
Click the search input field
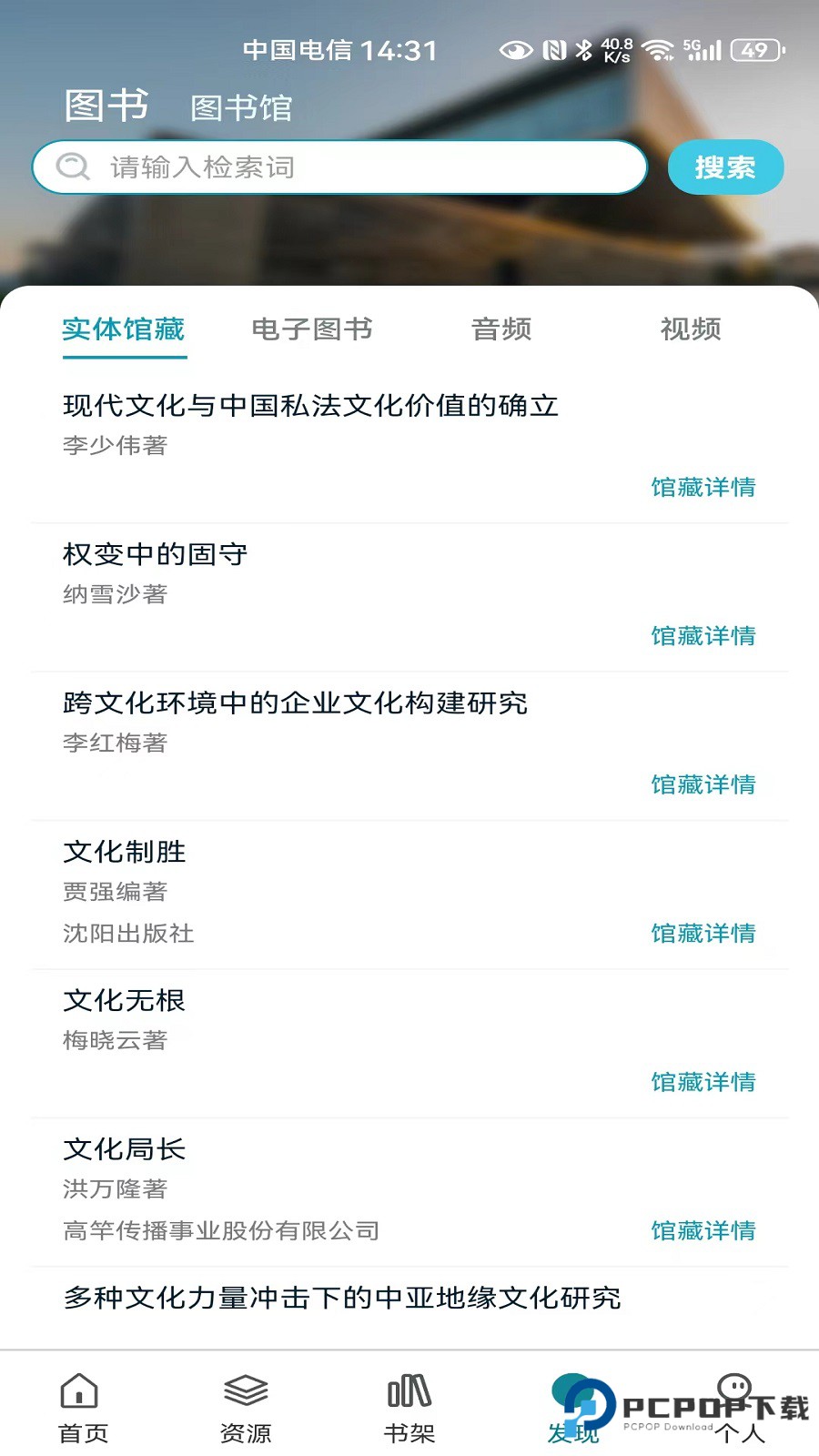click(337, 167)
